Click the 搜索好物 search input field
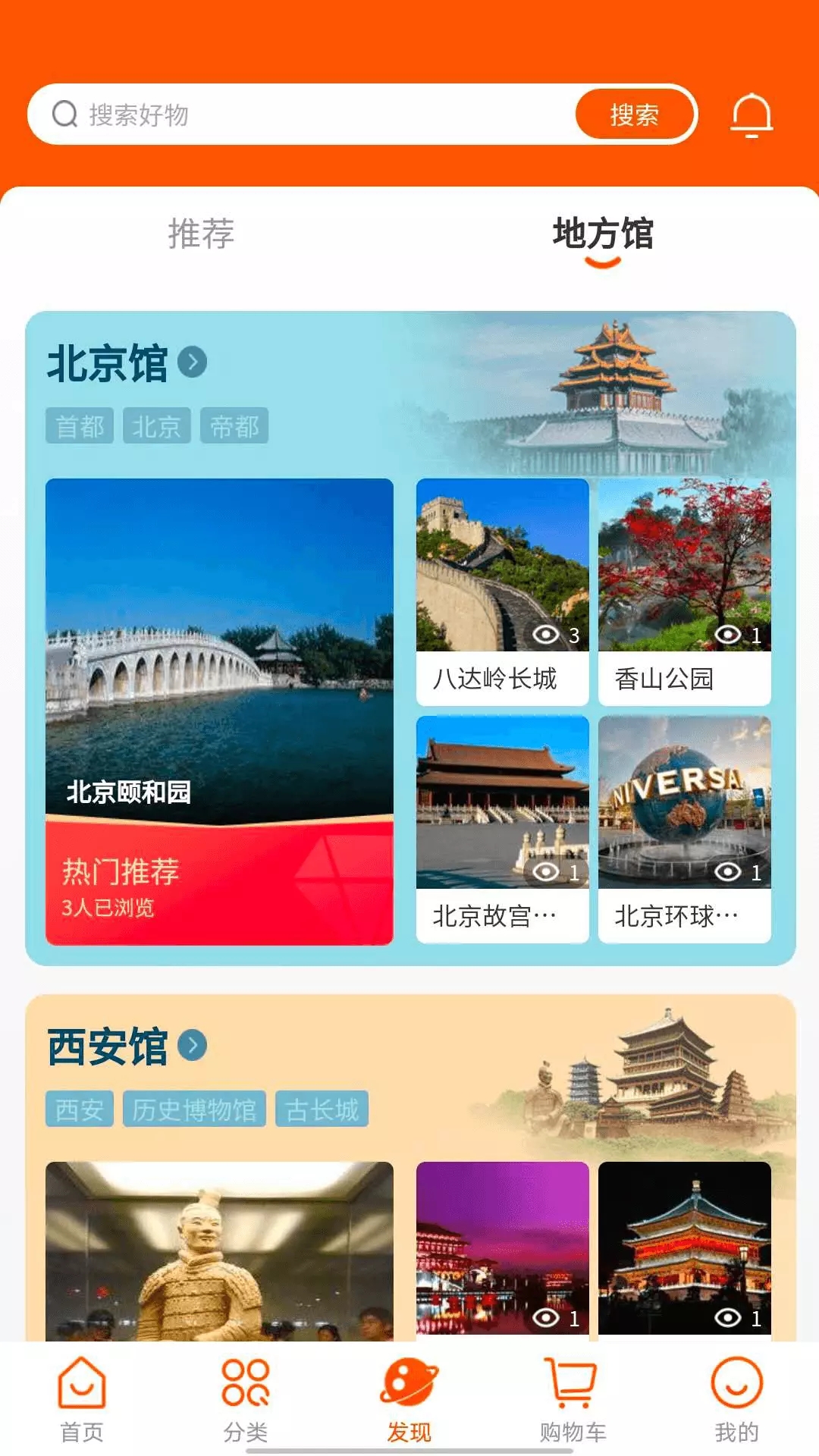The height and width of the screenshot is (1456, 819). point(227,114)
